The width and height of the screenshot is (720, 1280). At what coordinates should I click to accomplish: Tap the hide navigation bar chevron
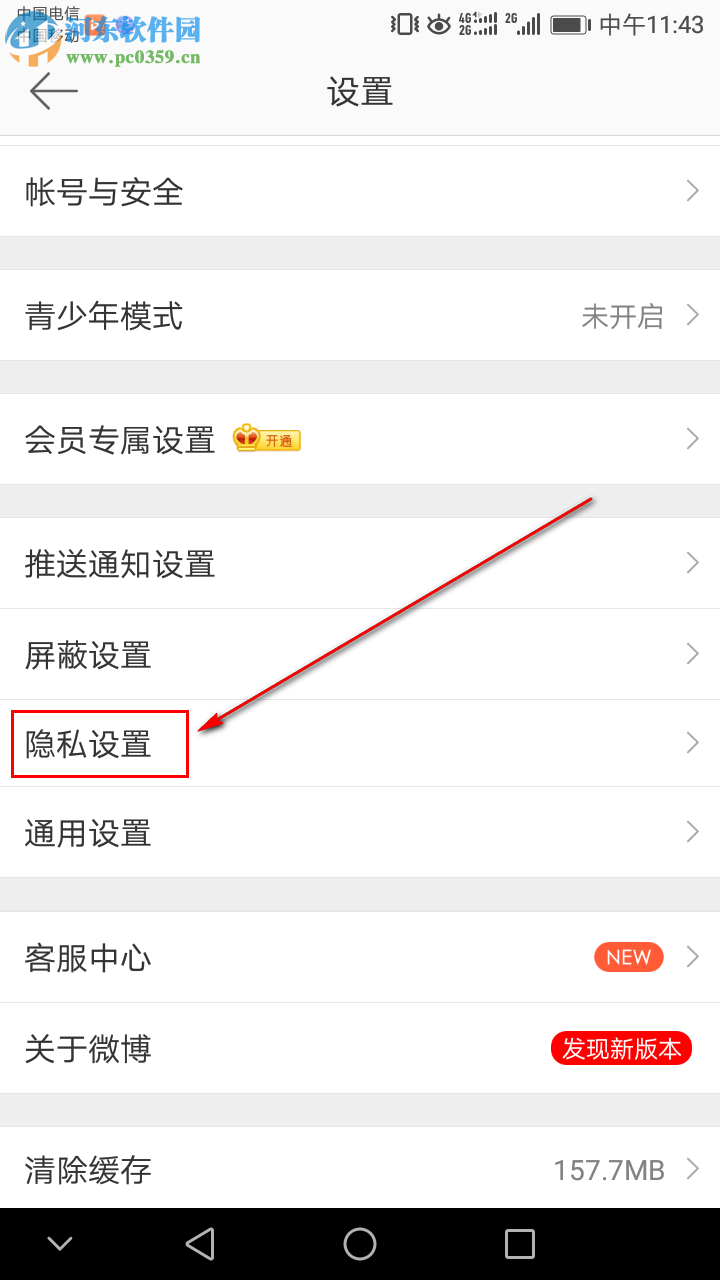tap(60, 1244)
